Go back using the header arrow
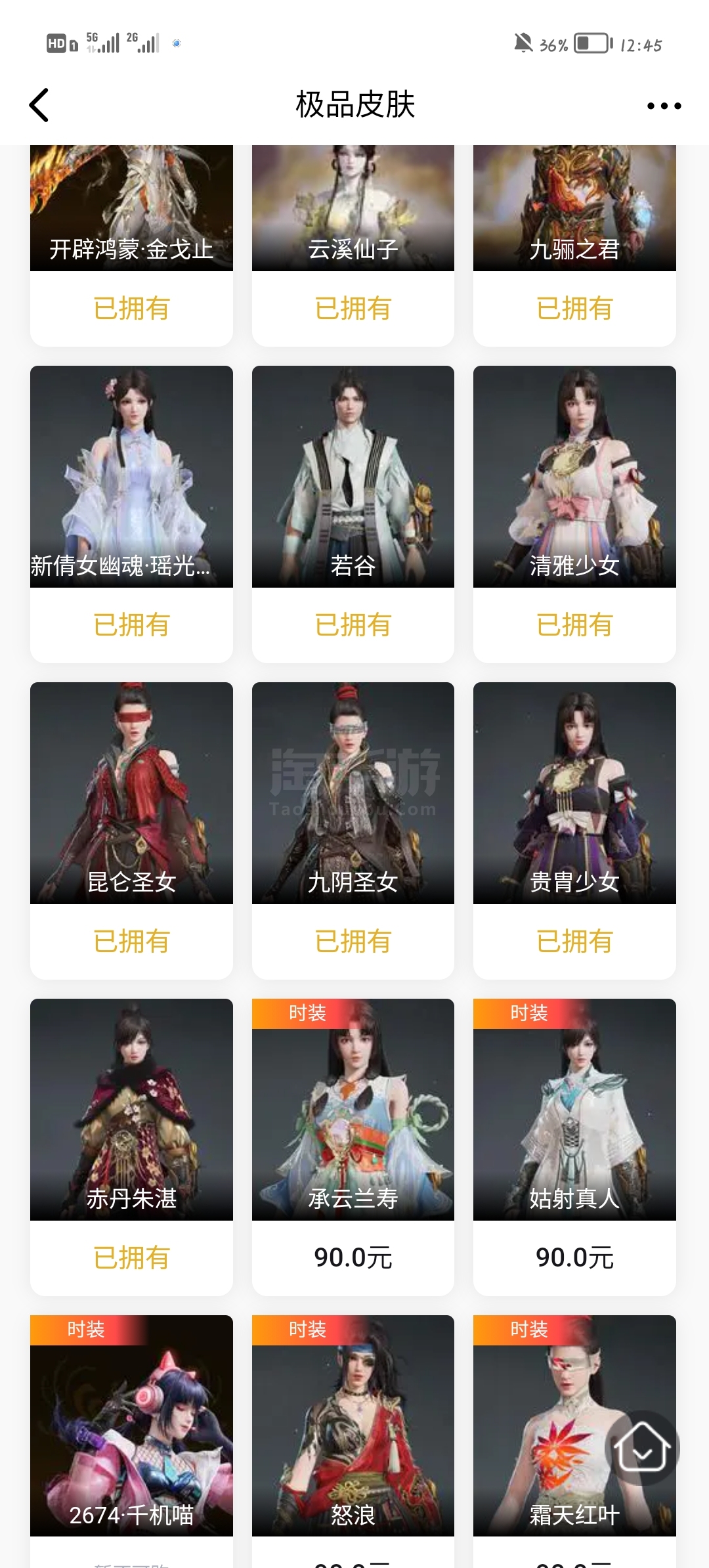The width and height of the screenshot is (709, 1568). [x=39, y=105]
